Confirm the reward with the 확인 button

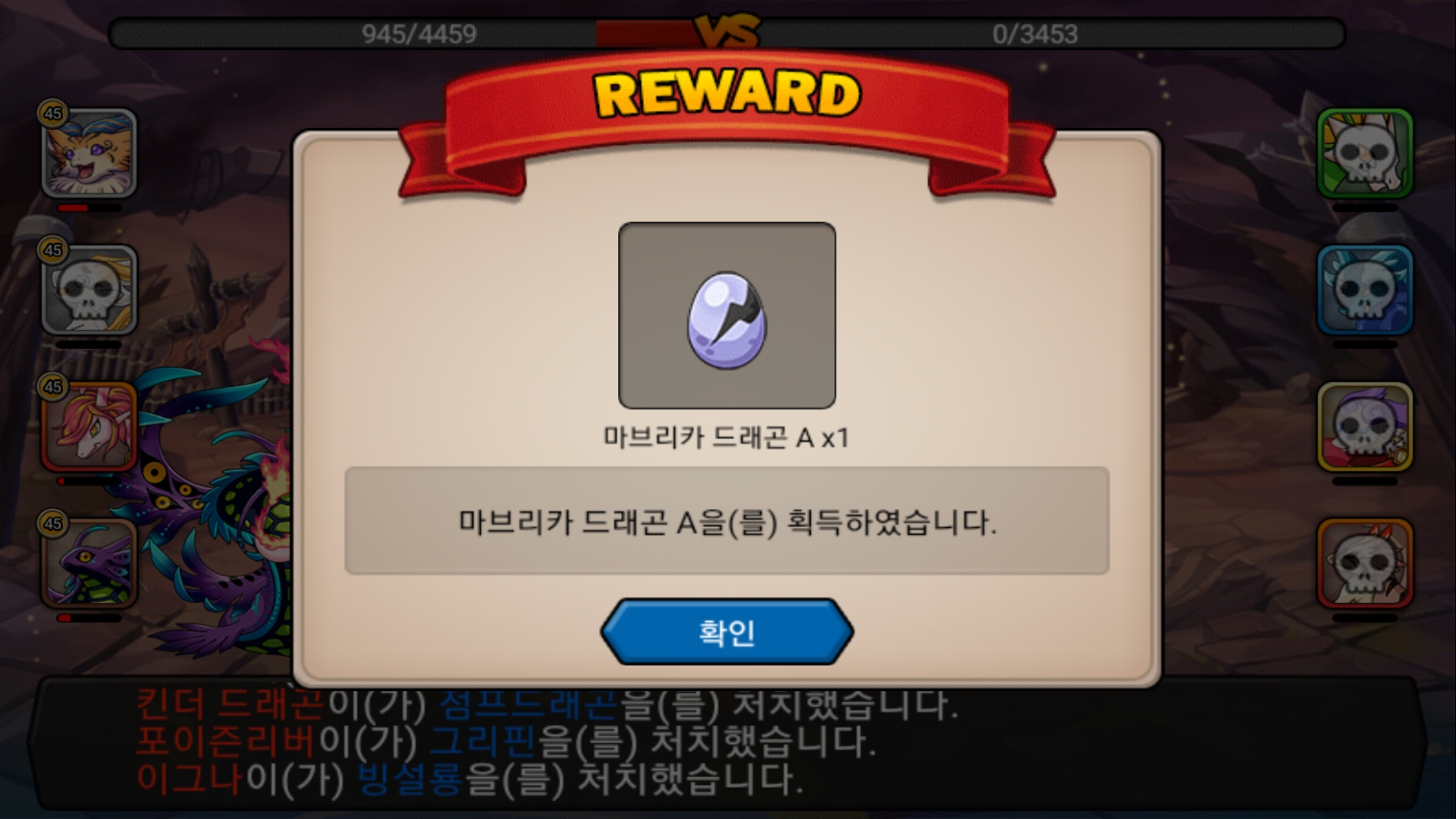[x=726, y=632]
